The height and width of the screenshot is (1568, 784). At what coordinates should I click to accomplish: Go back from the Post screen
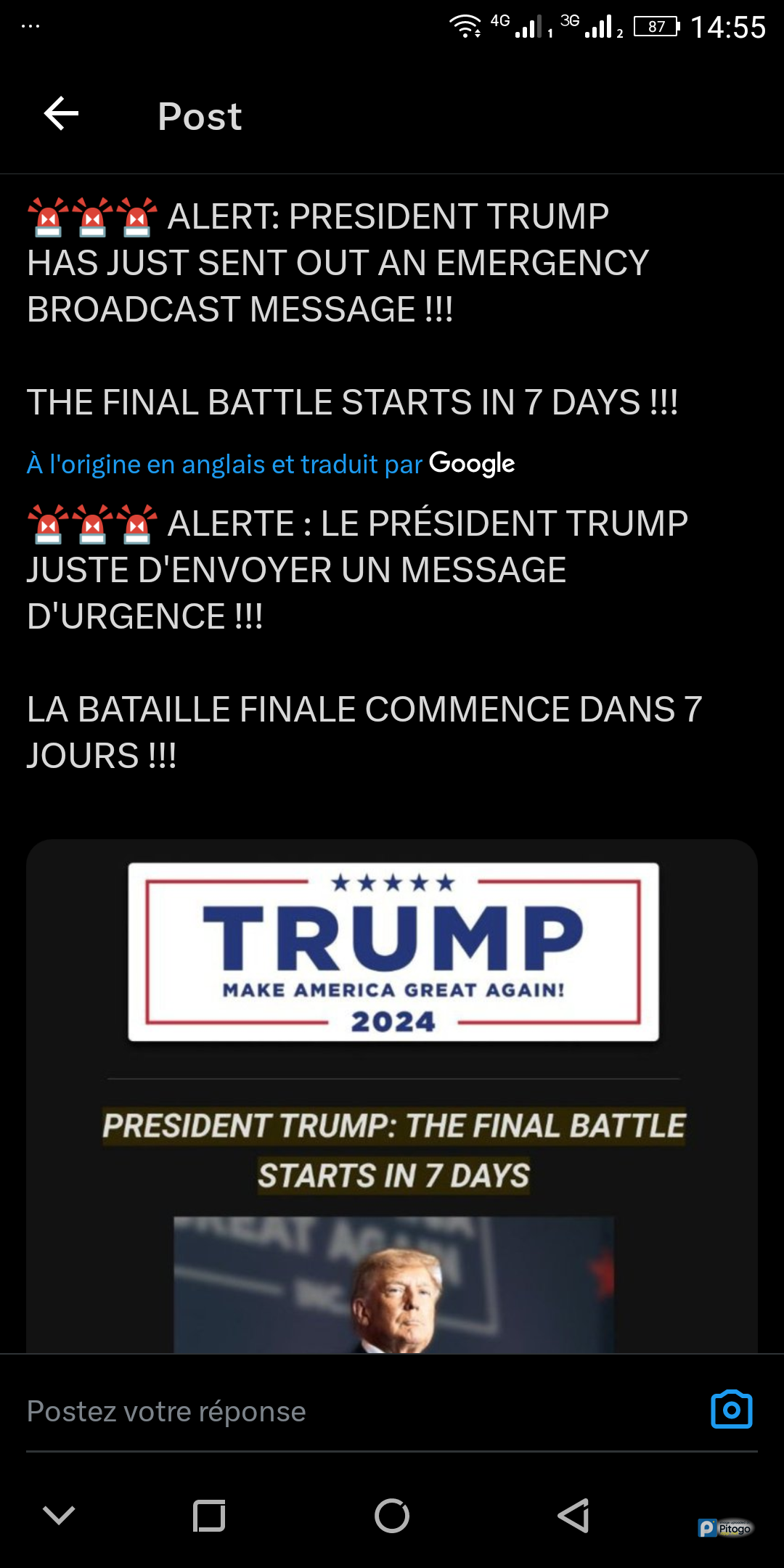[x=62, y=115]
